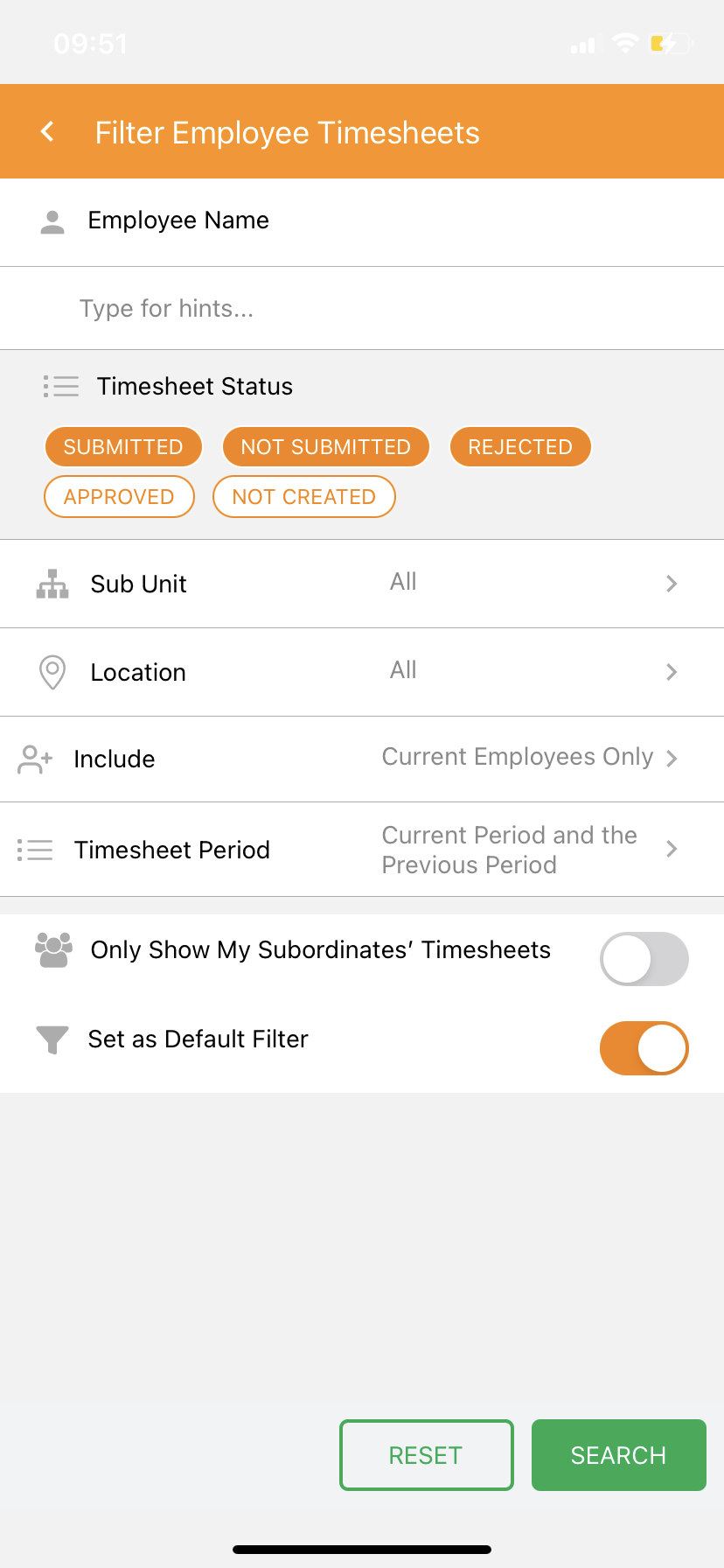Enable Only Show My Subordinates' Timesheets
Image resolution: width=724 pixels, height=1568 pixels.
pos(644,959)
